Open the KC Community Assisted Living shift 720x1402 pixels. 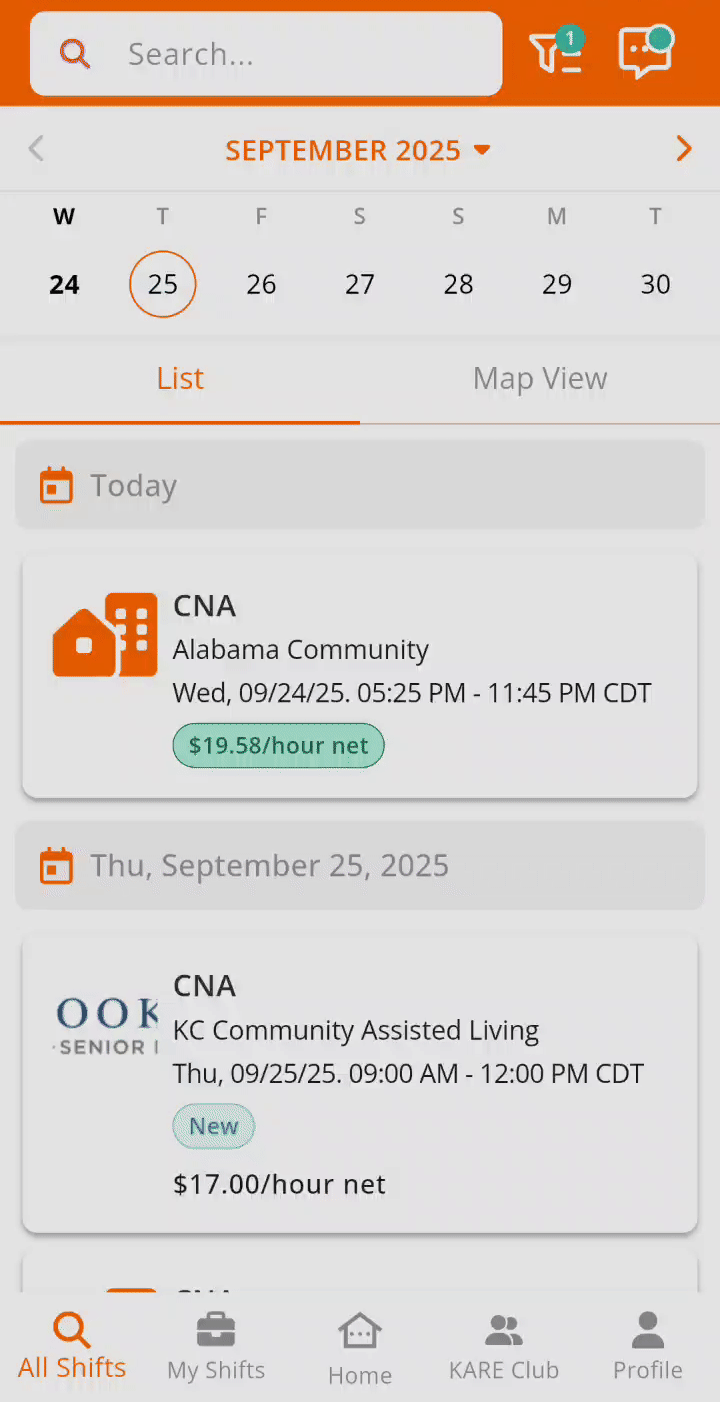coord(360,1084)
